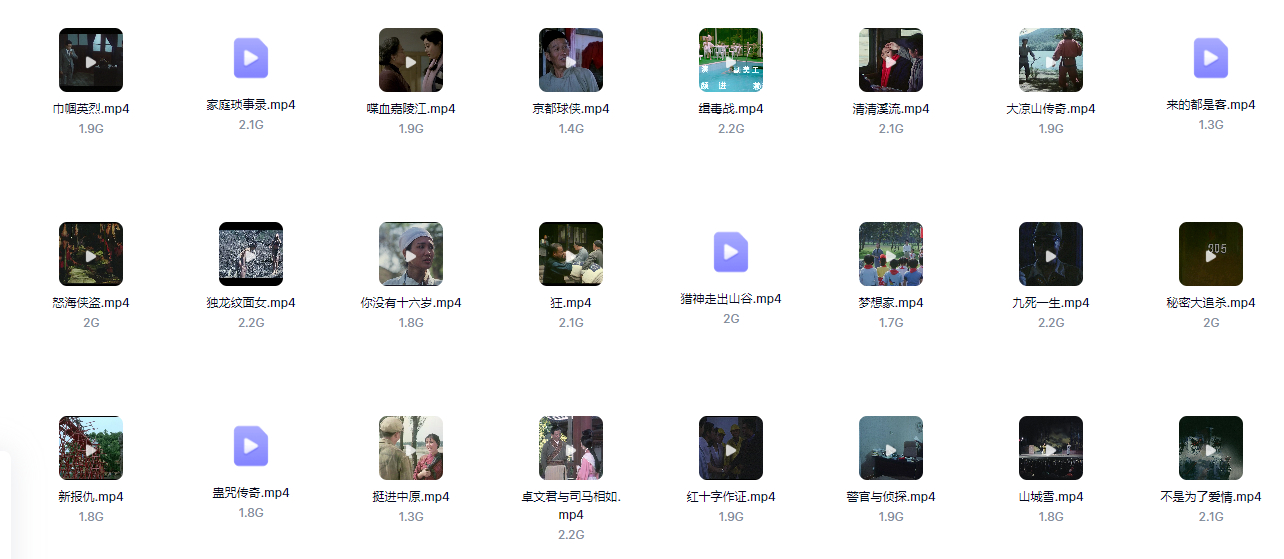Screen dimensions: 1284x559
Task: Play the video 大凉山传奇.mp4
Action: [x=1051, y=60]
